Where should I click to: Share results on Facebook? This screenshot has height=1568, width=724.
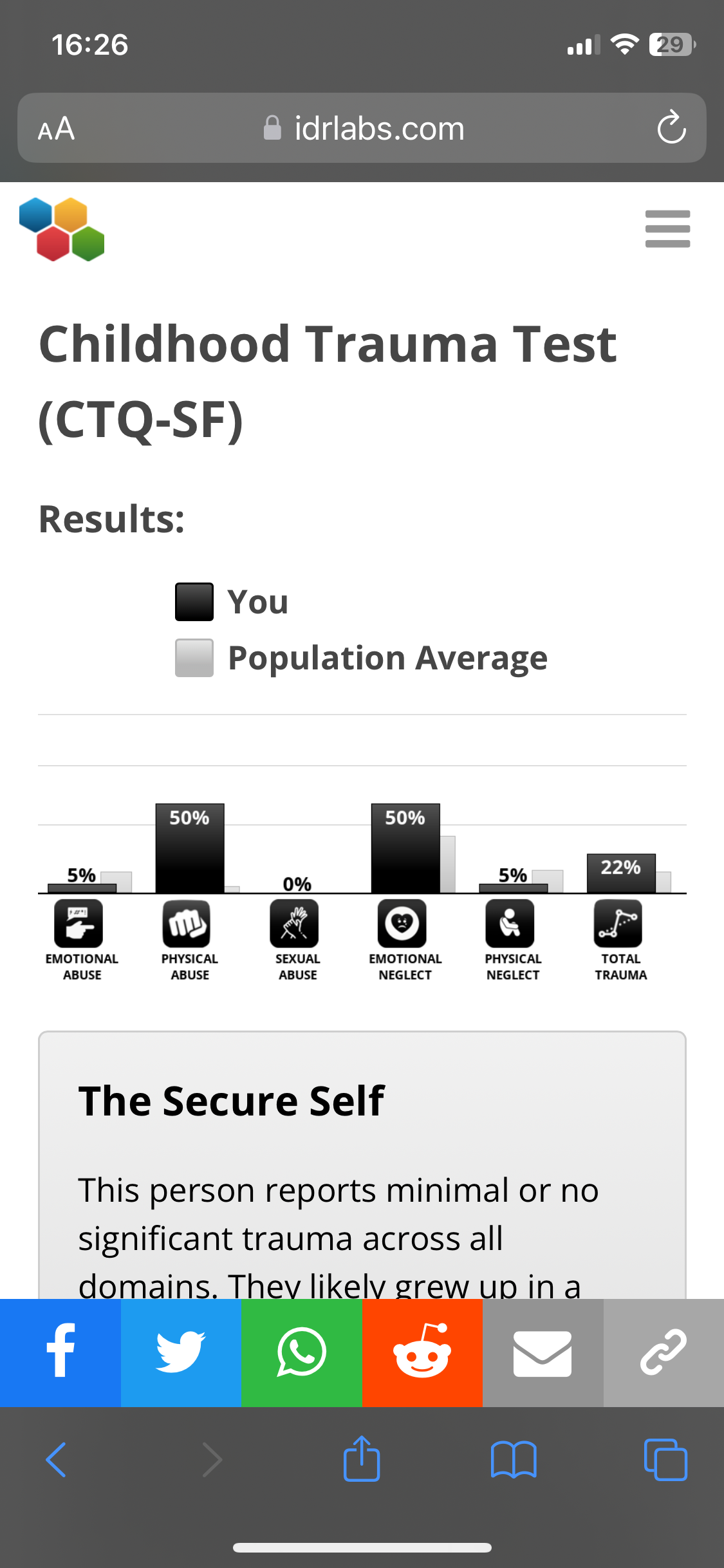tap(60, 1352)
